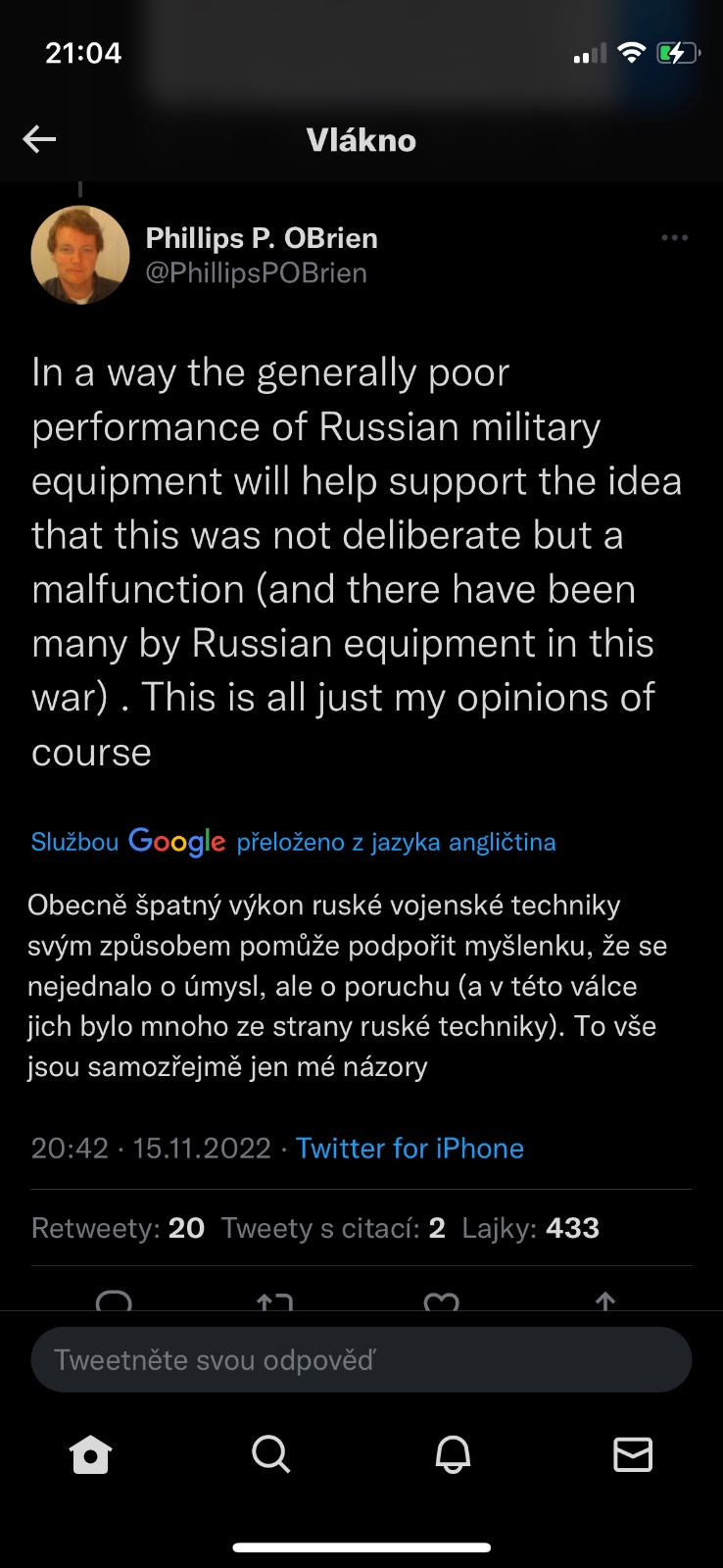723x1568 pixels.
Task: View the 2 Tweety s citací
Action: coord(333,1228)
